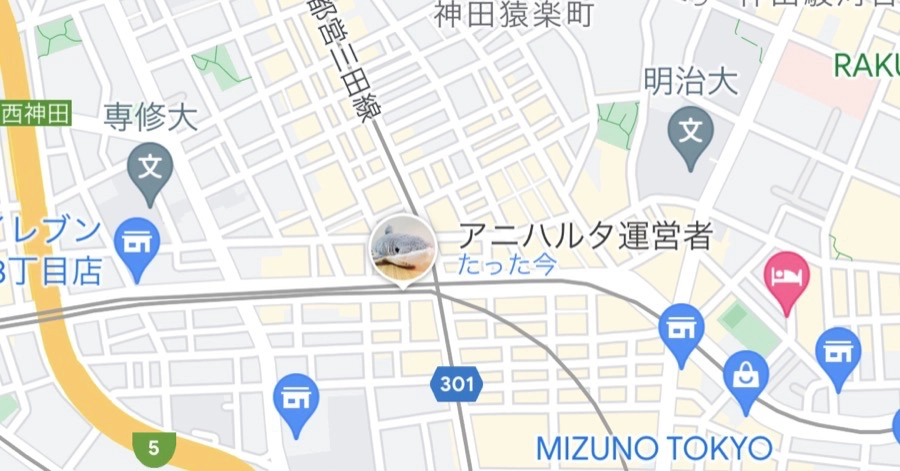Select the 明治大 school pin

point(689,133)
